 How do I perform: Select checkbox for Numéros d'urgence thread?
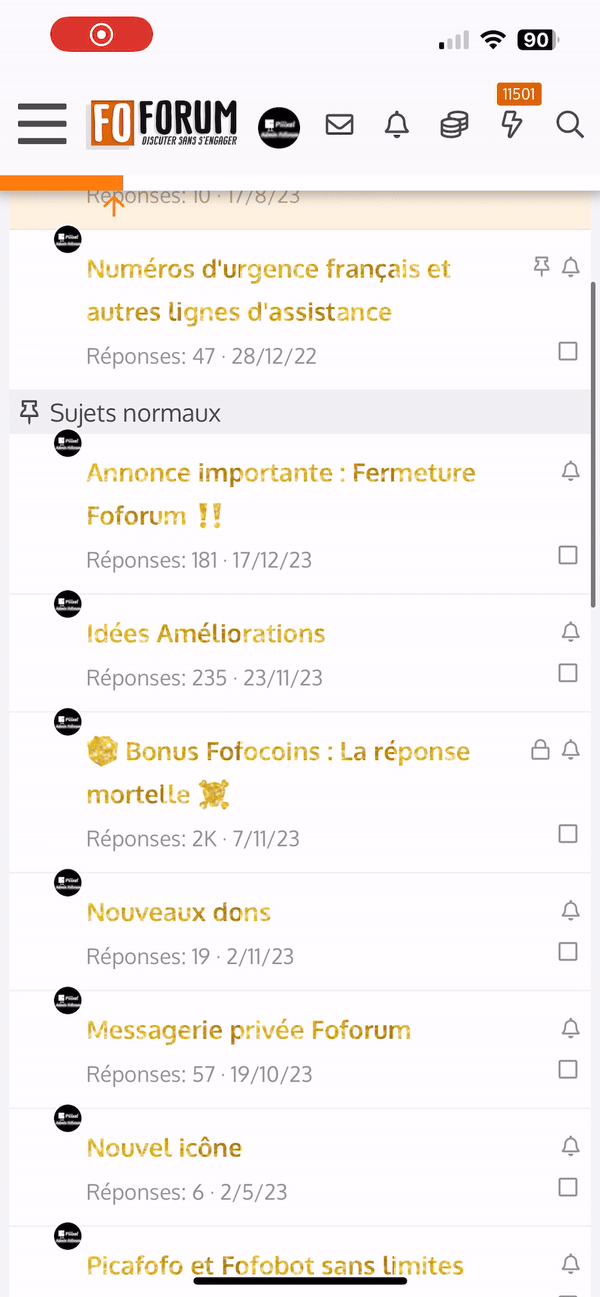(x=568, y=351)
